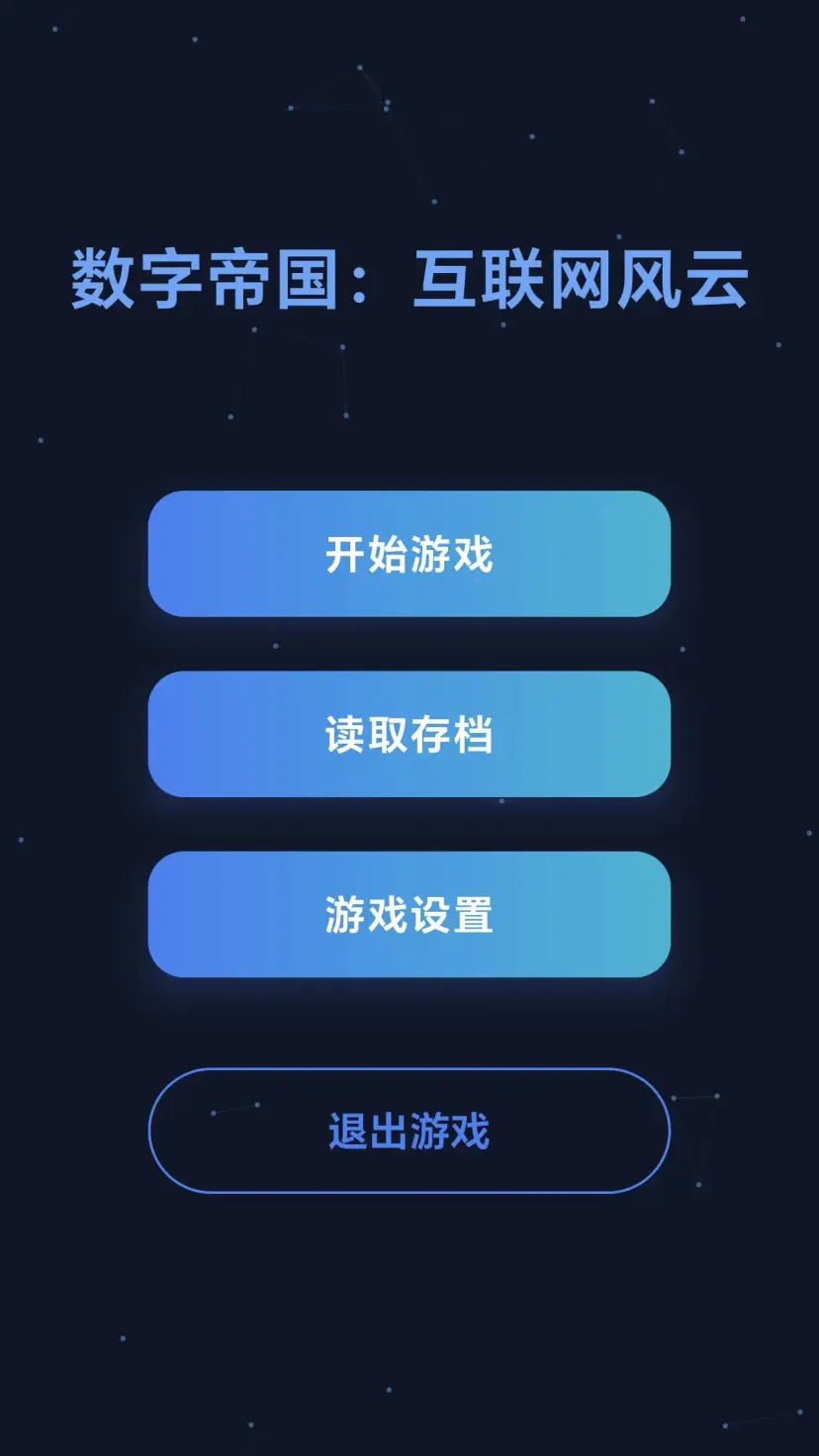Click the middle button of the three gradient buttons
Image resolution: width=819 pixels, height=1456 pixels.
(x=409, y=734)
